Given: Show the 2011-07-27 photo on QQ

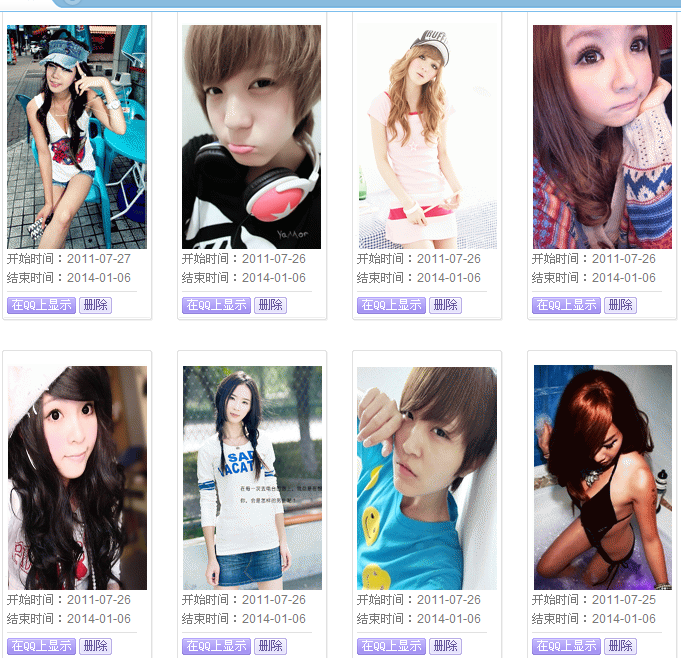Looking at the screenshot, I should pyautogui.click(x=41, y=305).
